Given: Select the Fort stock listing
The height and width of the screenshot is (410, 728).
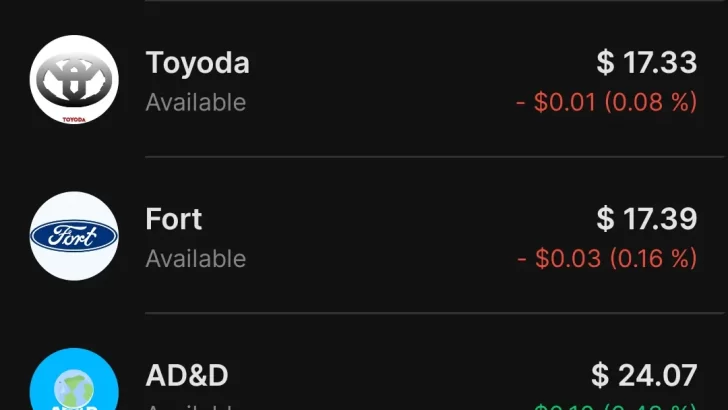Looking at the screenshot, I should pos(364,236).
